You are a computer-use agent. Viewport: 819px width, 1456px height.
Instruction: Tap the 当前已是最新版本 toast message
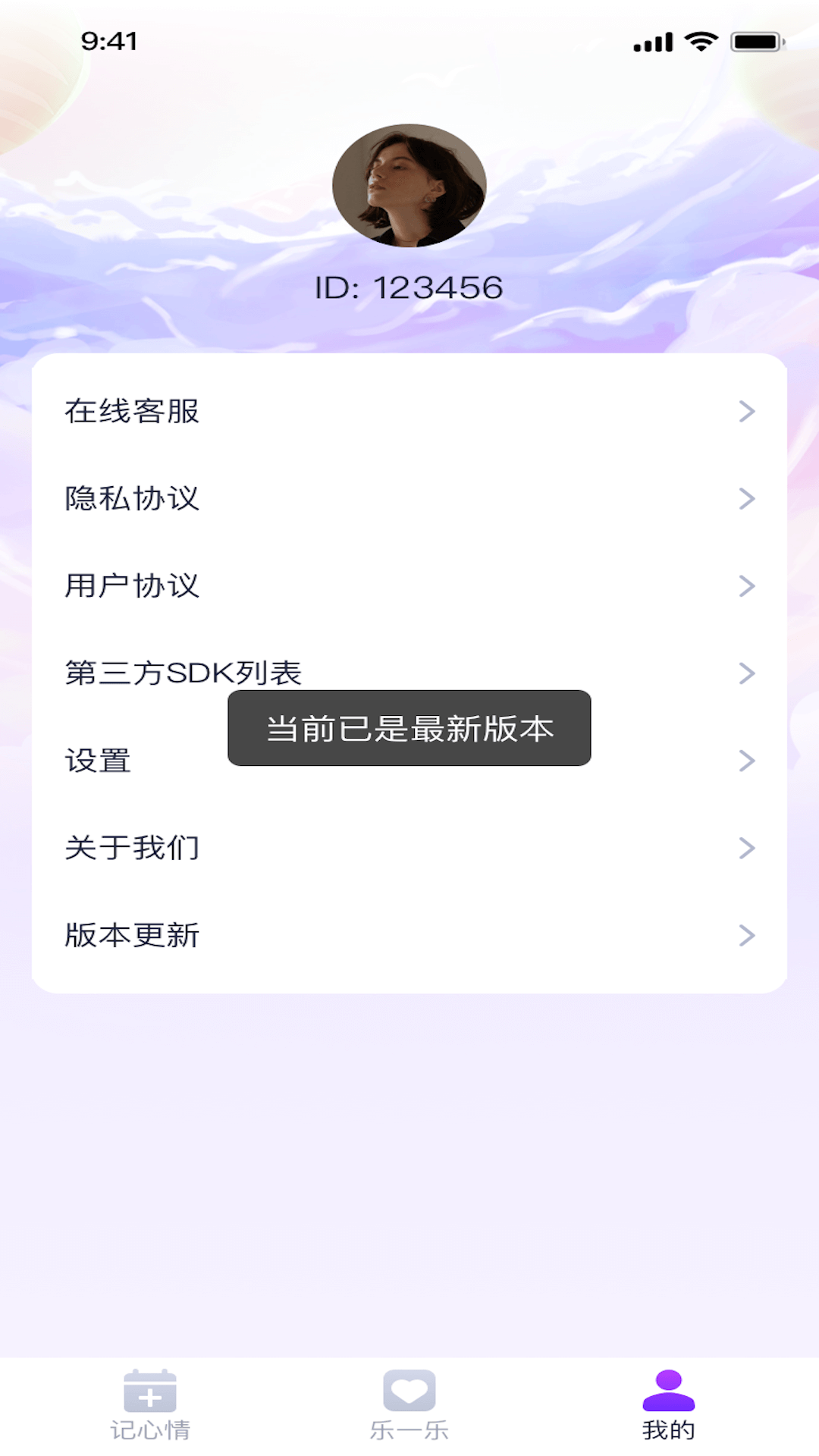pyautogui.click(x=408, y=730)
